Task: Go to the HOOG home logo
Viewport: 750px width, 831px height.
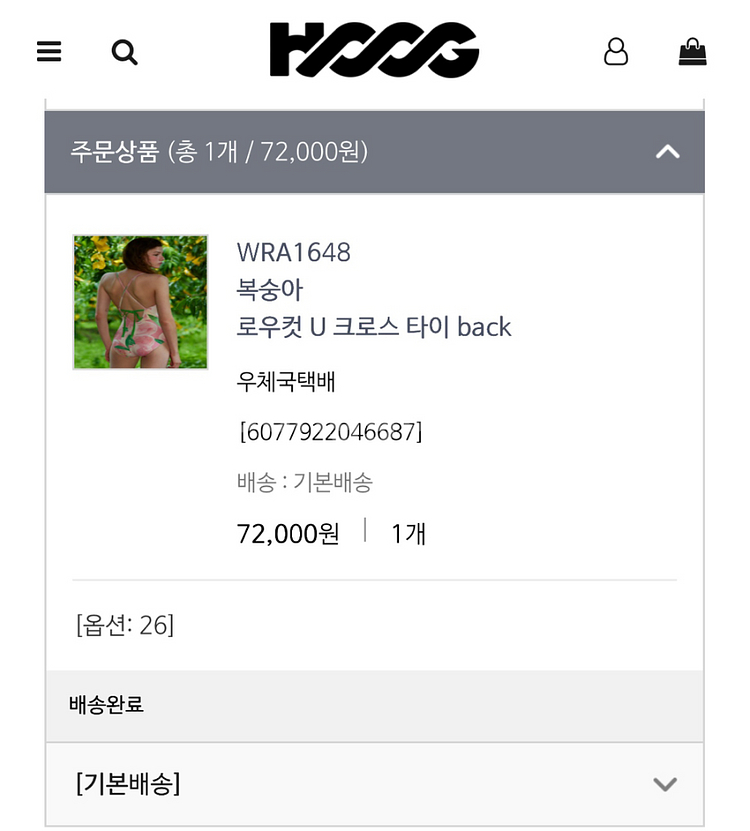Action: pos(374,50)
